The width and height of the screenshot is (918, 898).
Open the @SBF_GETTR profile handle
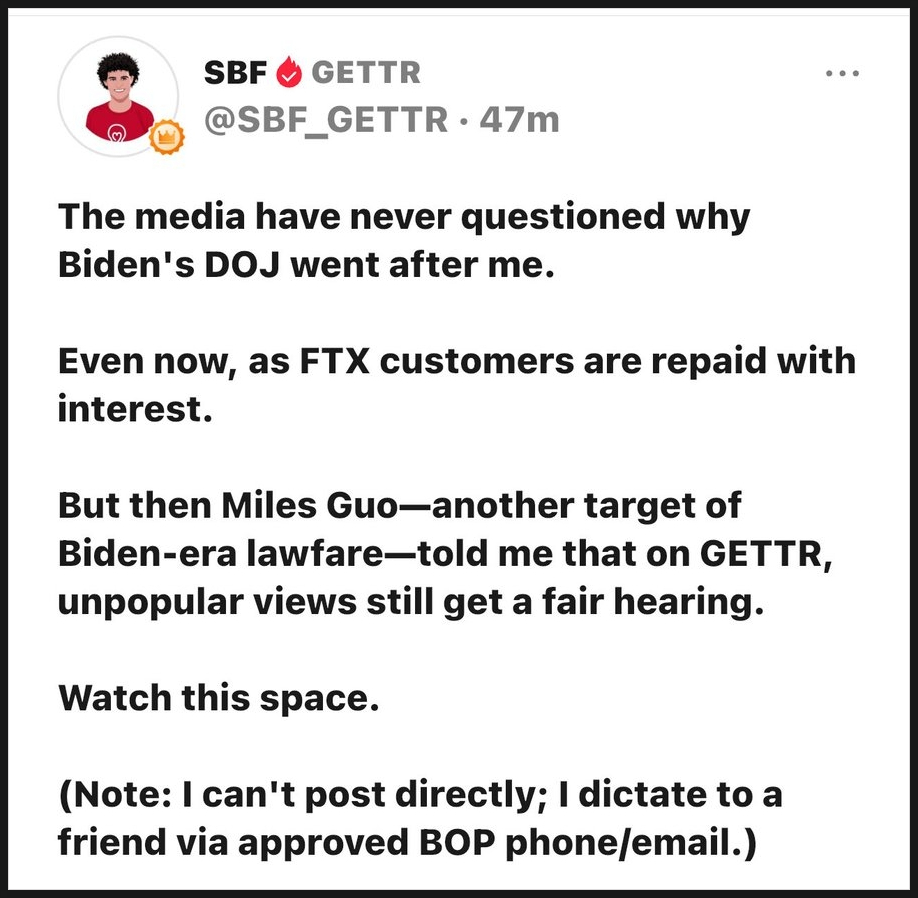(326, 119)
